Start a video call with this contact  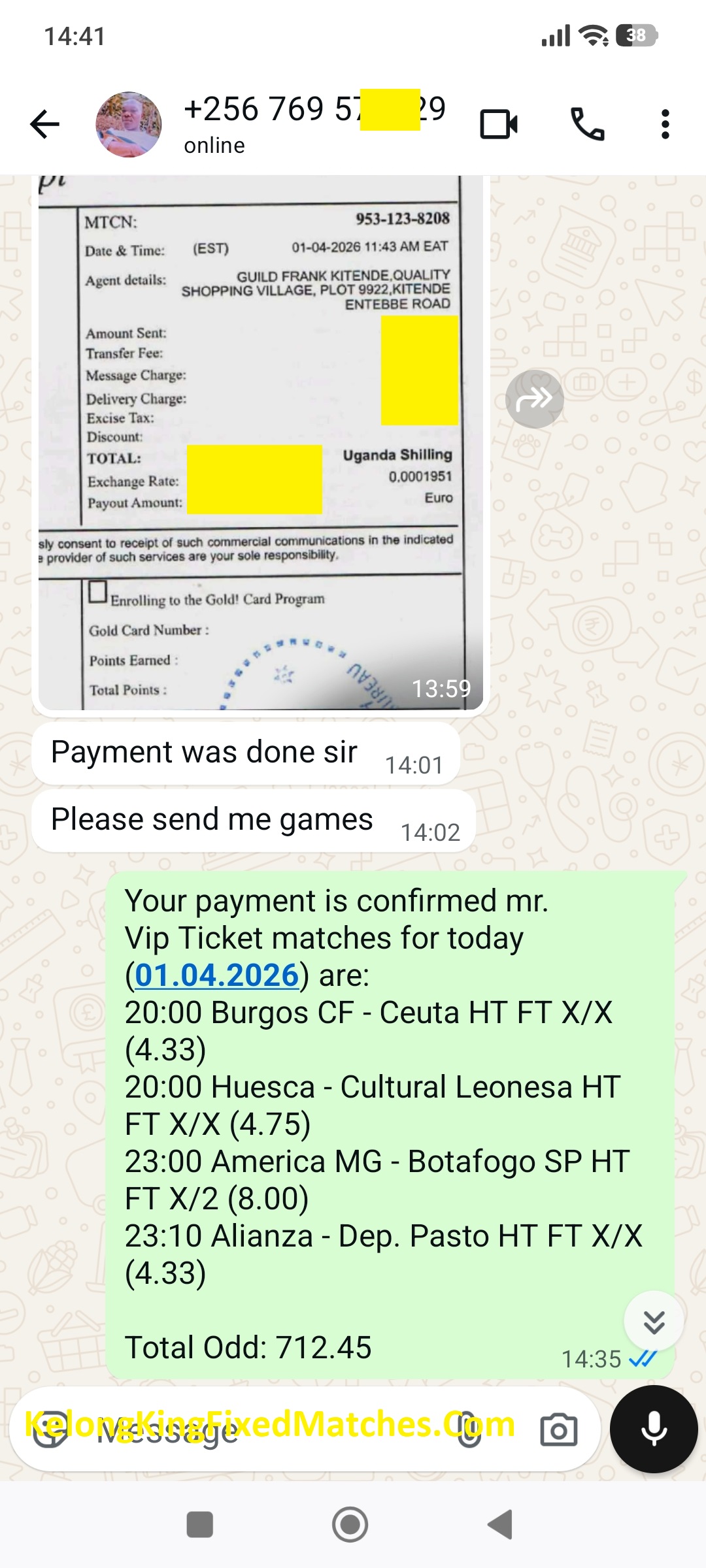(x=499, y=124)
